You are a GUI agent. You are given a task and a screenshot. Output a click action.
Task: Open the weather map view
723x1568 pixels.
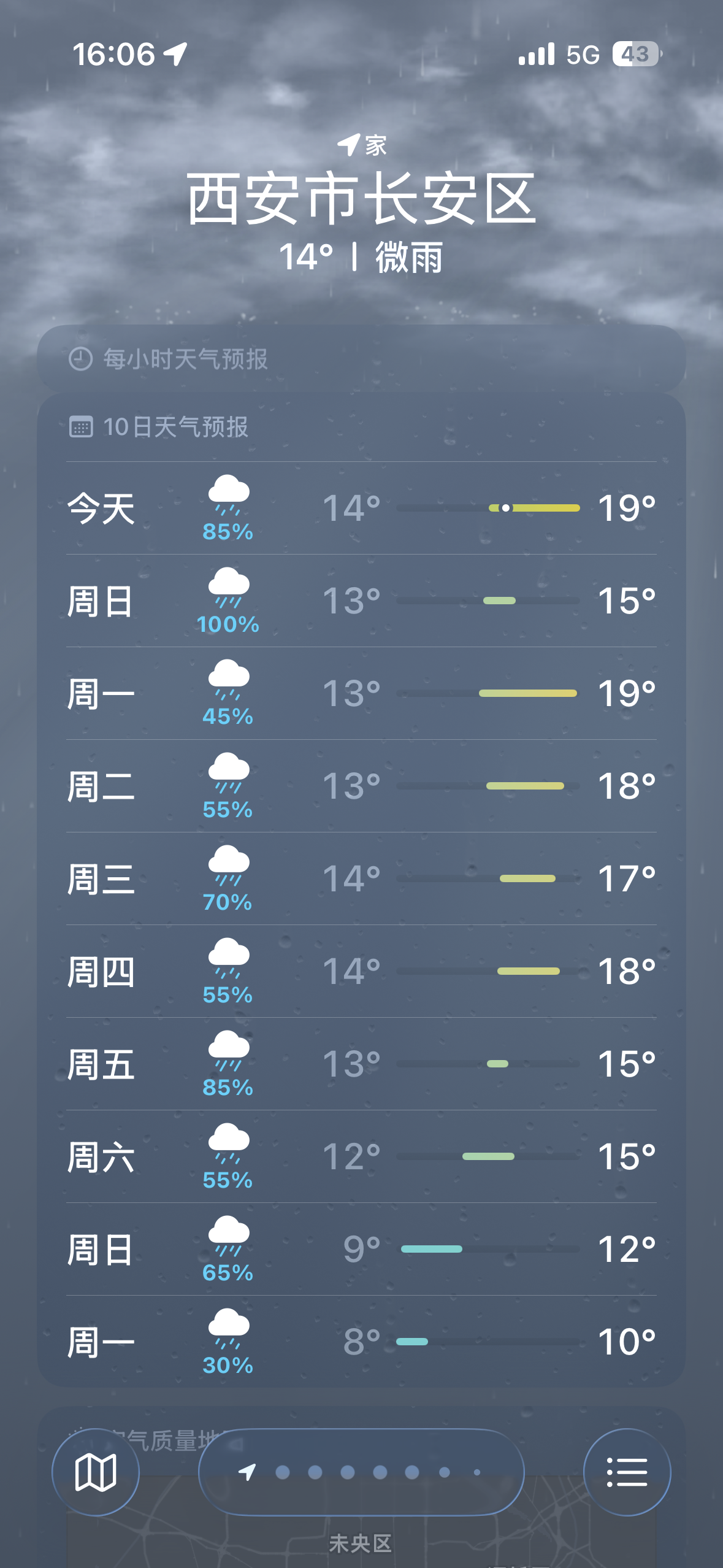click(x=96, y=1472)
